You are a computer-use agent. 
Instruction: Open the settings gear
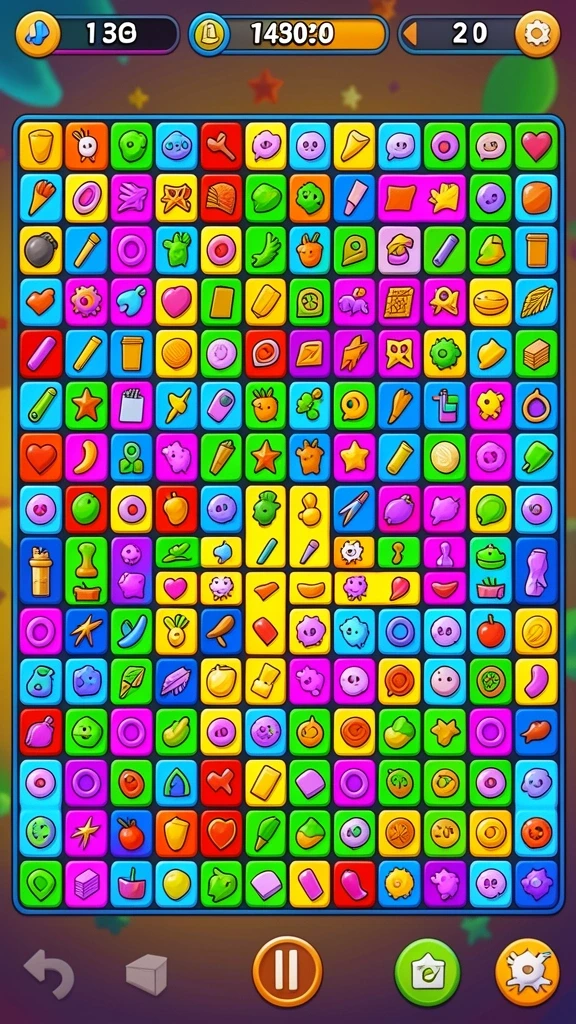537,34
